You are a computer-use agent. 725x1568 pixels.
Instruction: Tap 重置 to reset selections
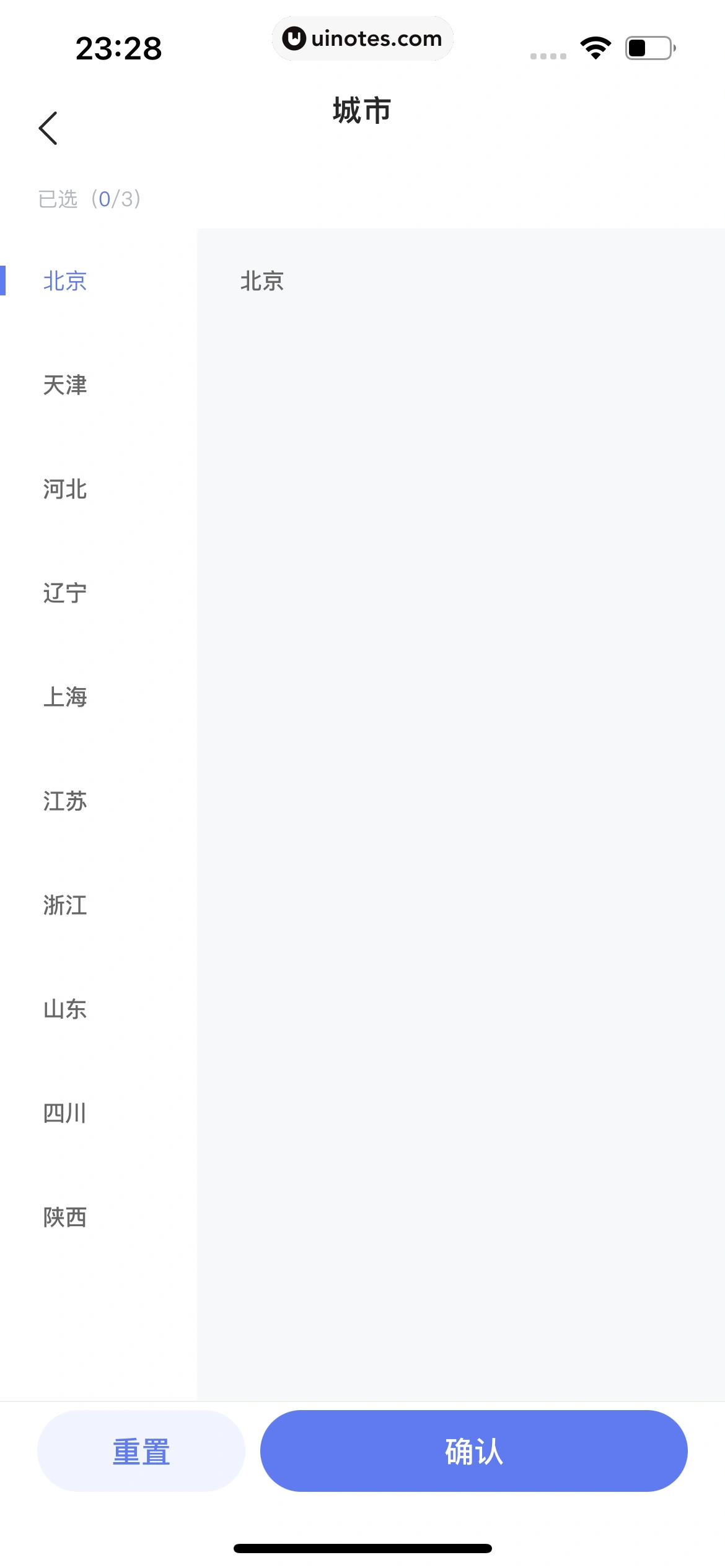click(x=141, y=1451)
